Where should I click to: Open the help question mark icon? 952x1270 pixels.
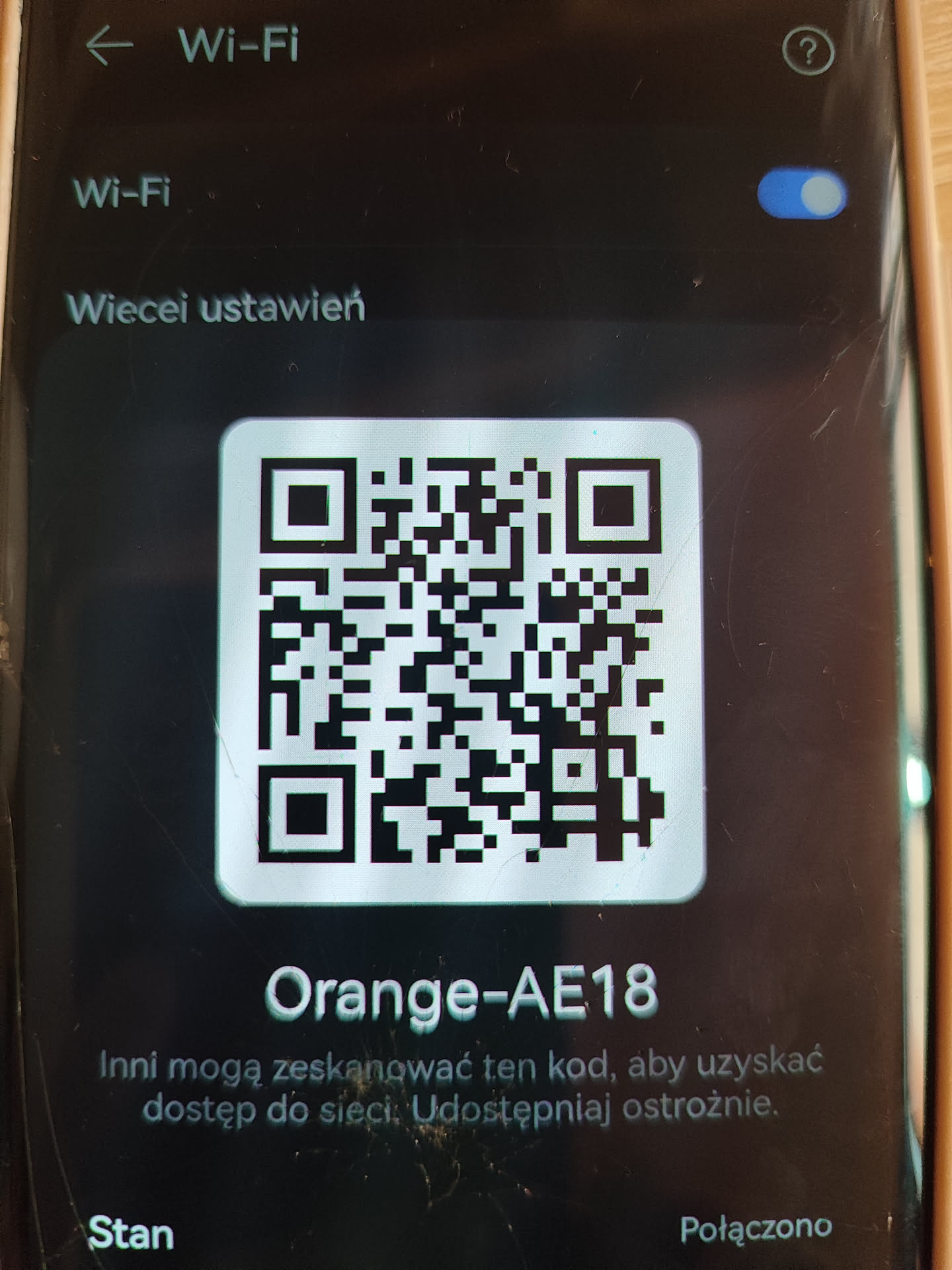(x=807, y=51)
